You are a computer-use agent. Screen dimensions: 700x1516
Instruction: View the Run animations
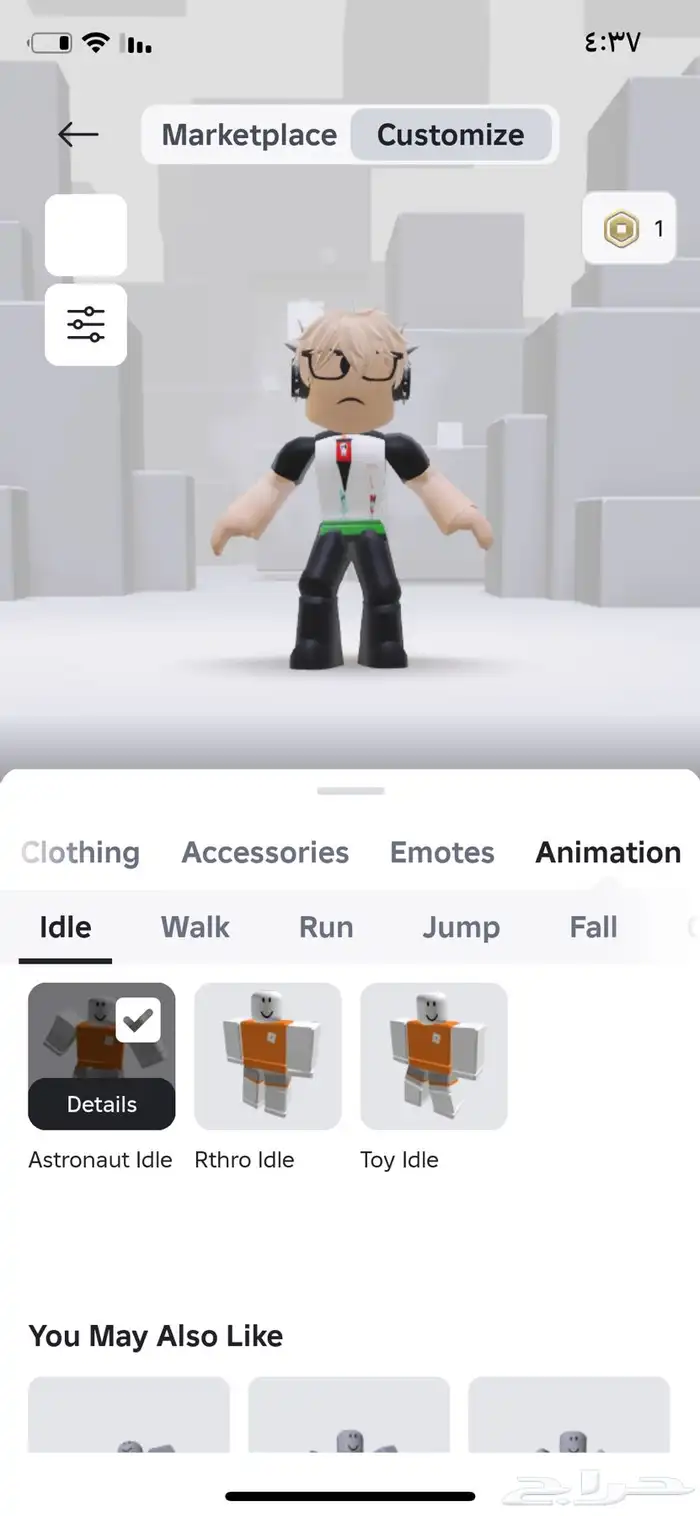tap(326, 927)
